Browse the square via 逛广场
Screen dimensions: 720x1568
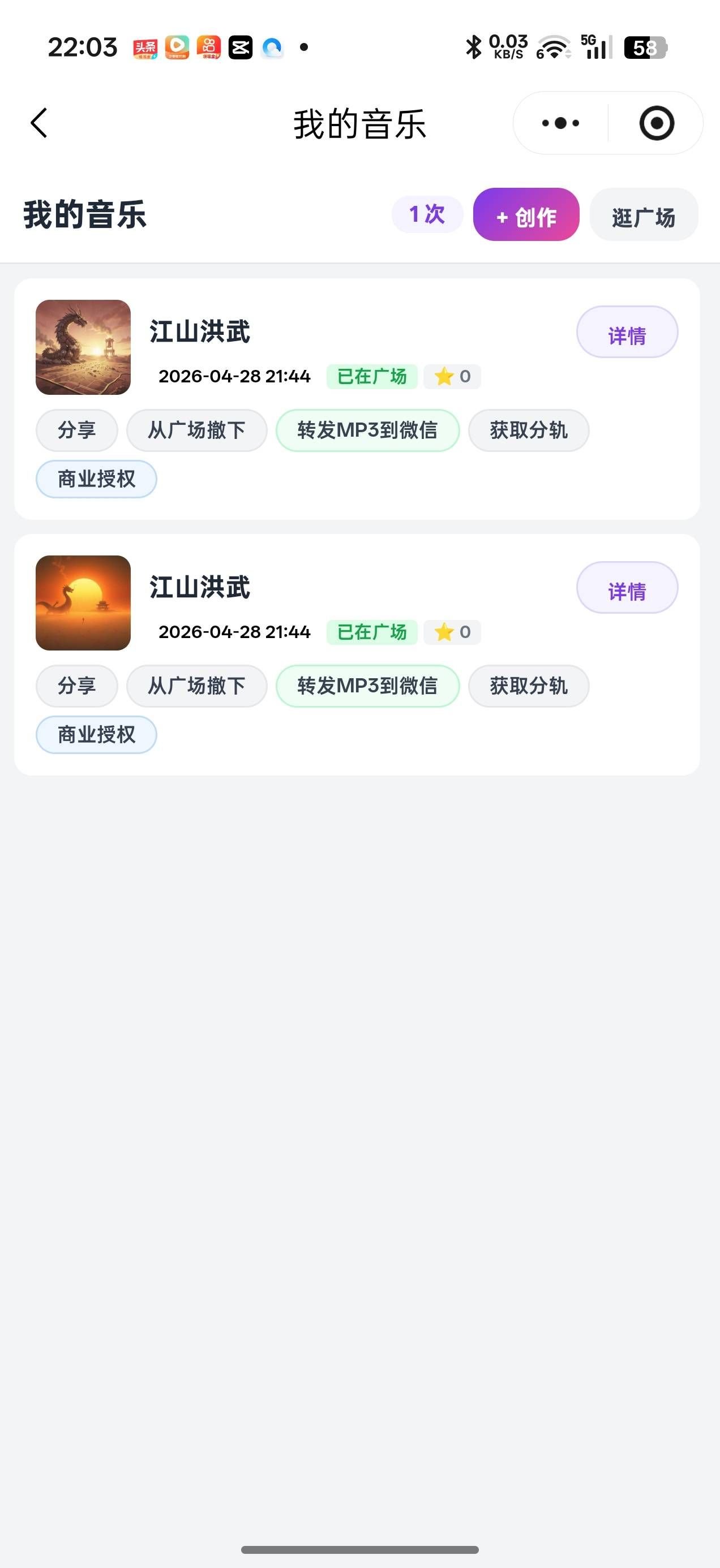(x=643, y=215)
